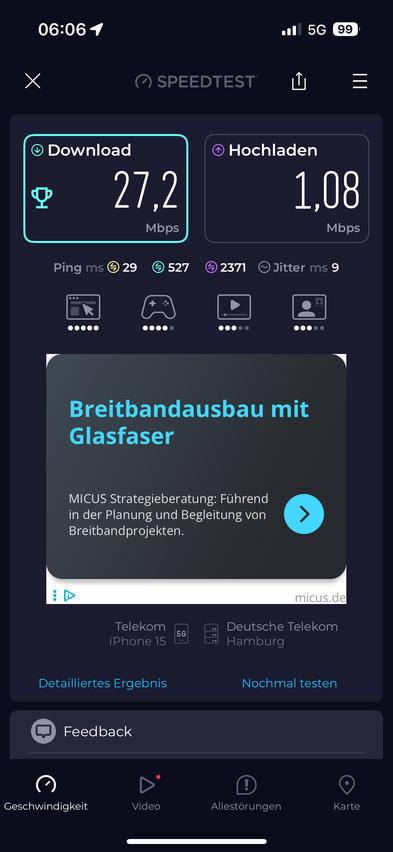Screen dimensions: 393x852
Task: Open the Karte tab
Action: tap(347, 793)
